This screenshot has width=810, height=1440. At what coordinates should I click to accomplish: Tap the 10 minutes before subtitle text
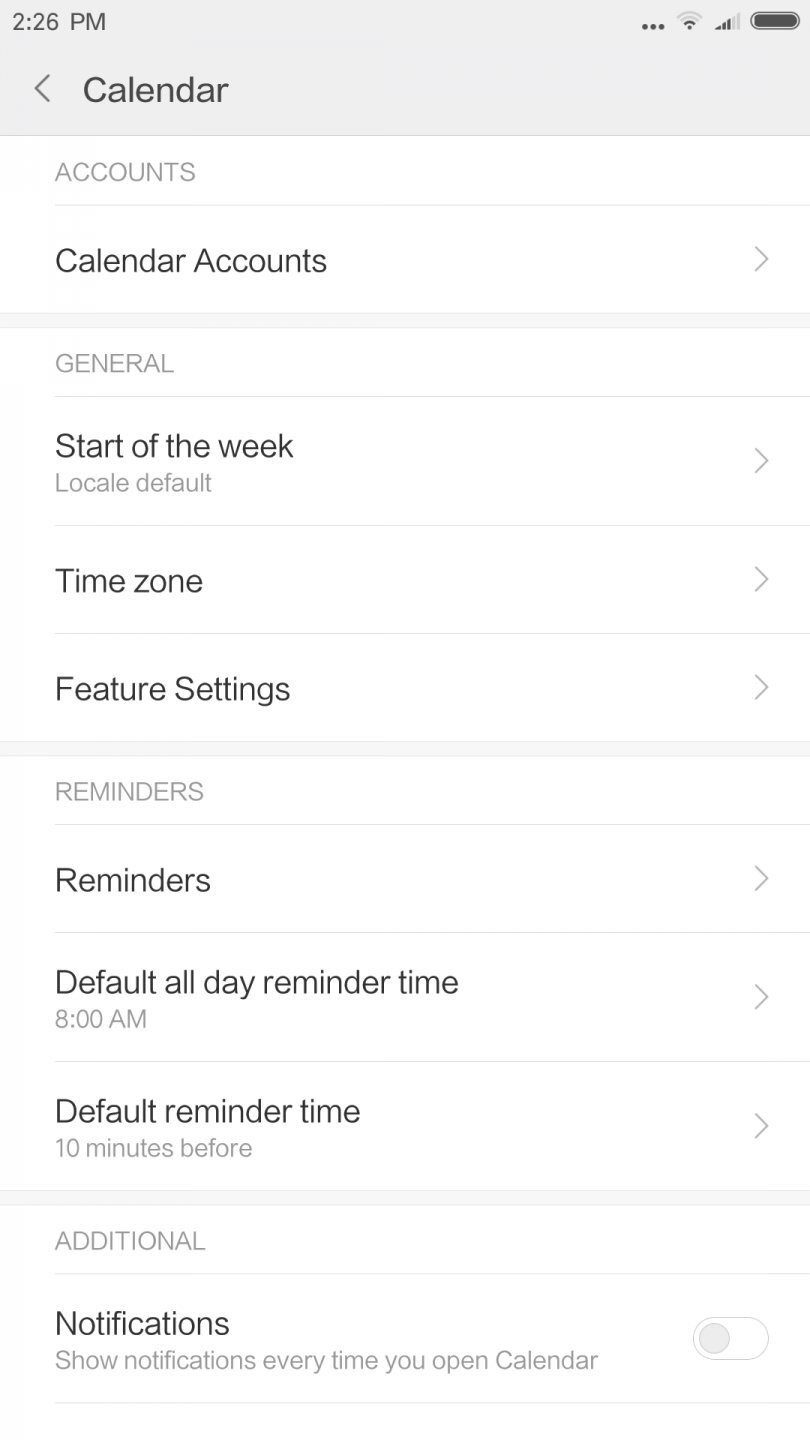click(x=152, y=1148)
